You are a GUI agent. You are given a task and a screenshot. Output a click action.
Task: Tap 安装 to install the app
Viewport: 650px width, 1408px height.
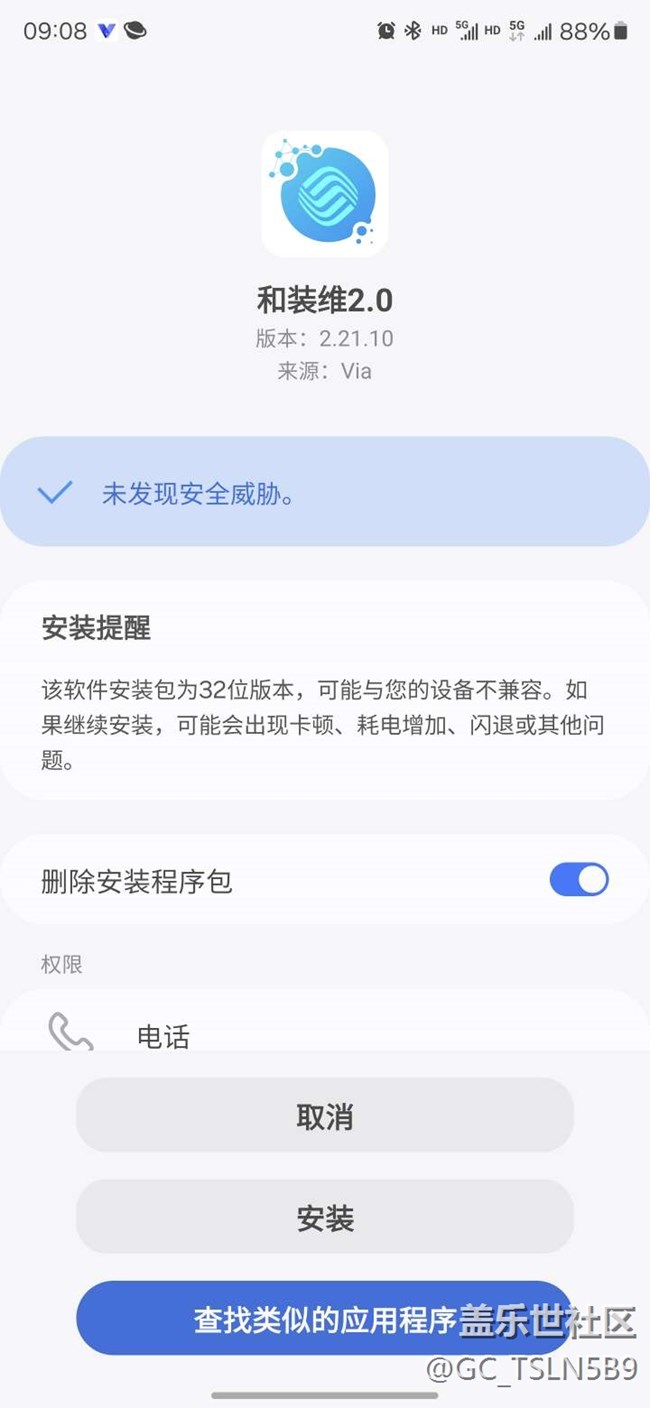click(325, 1217)
